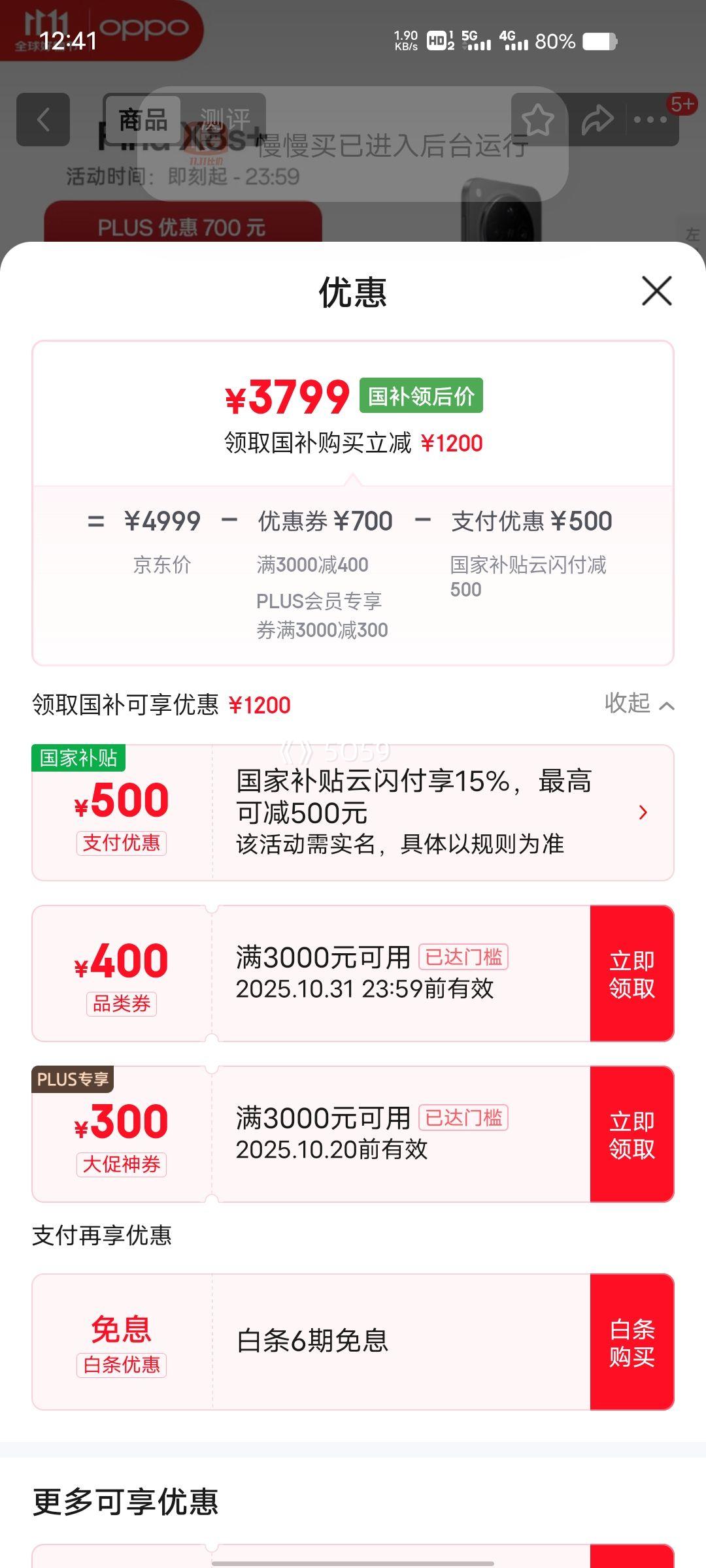Image resolution: width=706 pixels, height=1568 pixels.
Task: Claim the ¥300 PLUS专享 大促神券
Action: (x=631, y=1134)
